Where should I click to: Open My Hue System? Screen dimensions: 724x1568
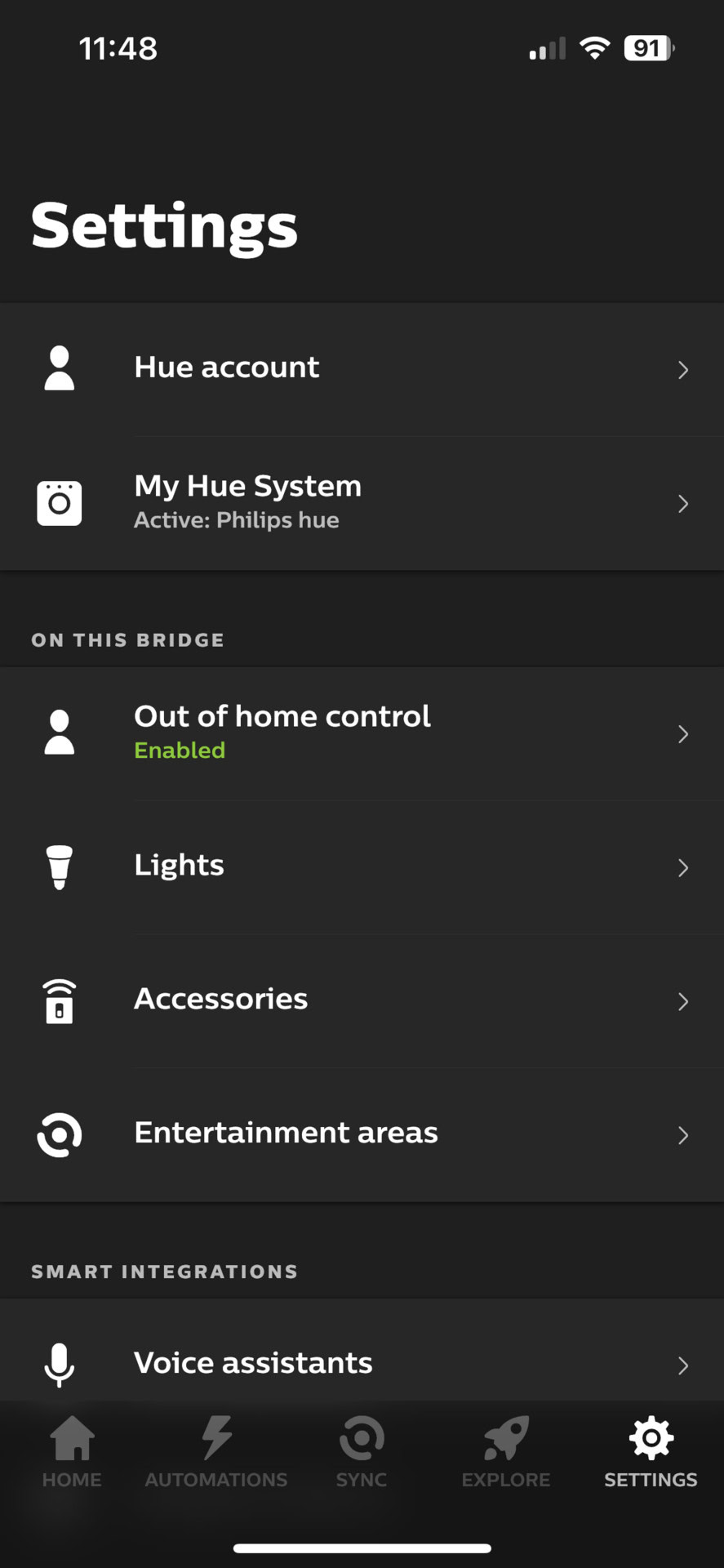click(362, 502)
